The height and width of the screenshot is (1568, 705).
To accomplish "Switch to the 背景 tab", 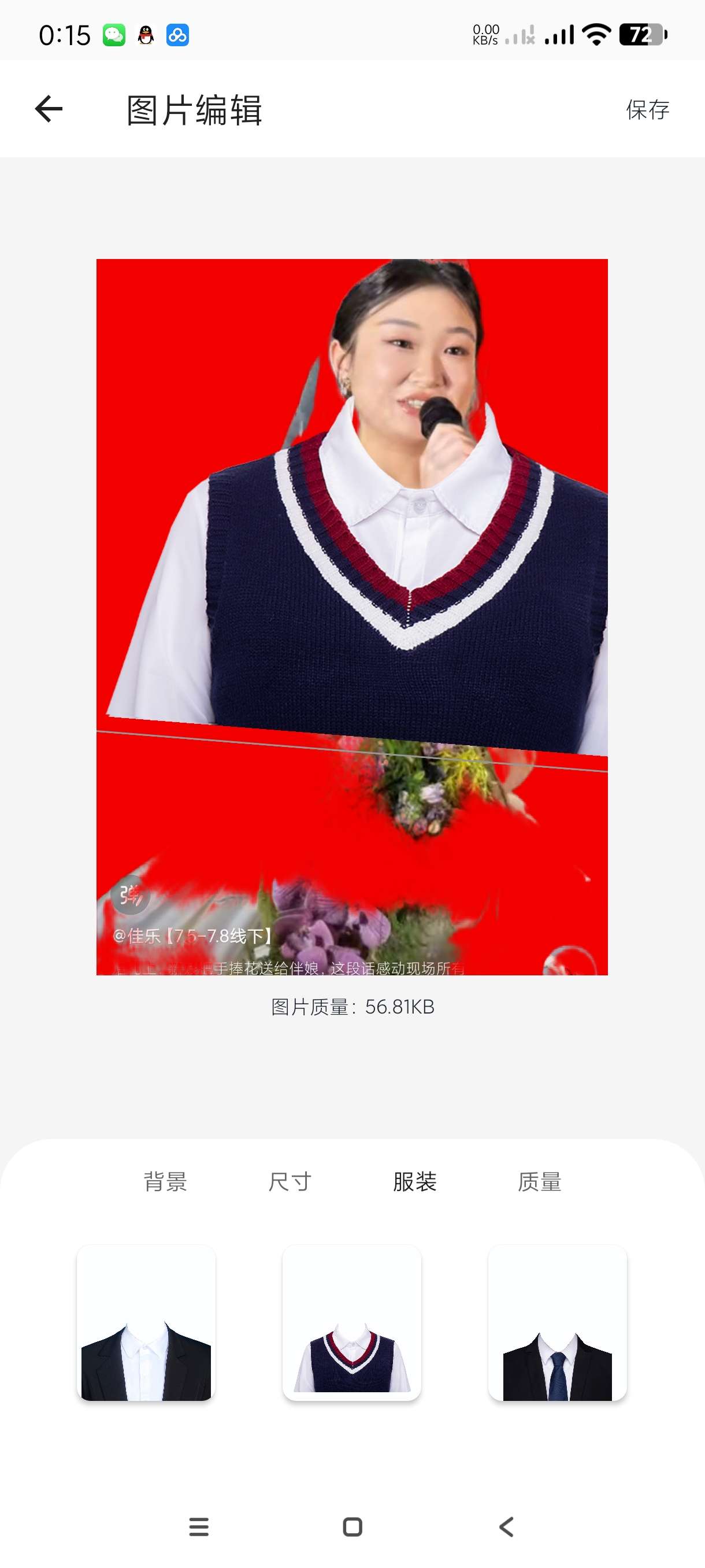I will click(x=165, y=1181).
